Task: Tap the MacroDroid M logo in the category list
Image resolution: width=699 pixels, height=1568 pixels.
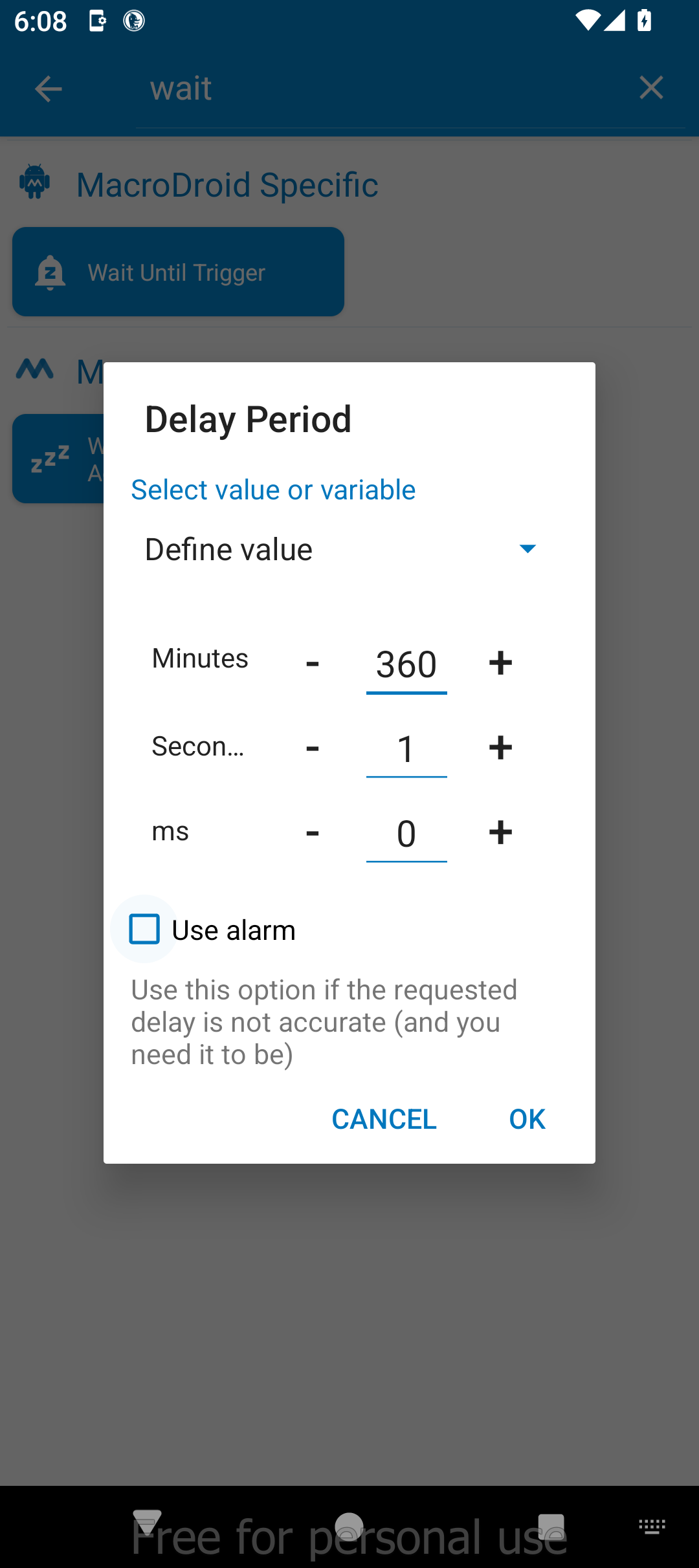Action: pos(35,369)
